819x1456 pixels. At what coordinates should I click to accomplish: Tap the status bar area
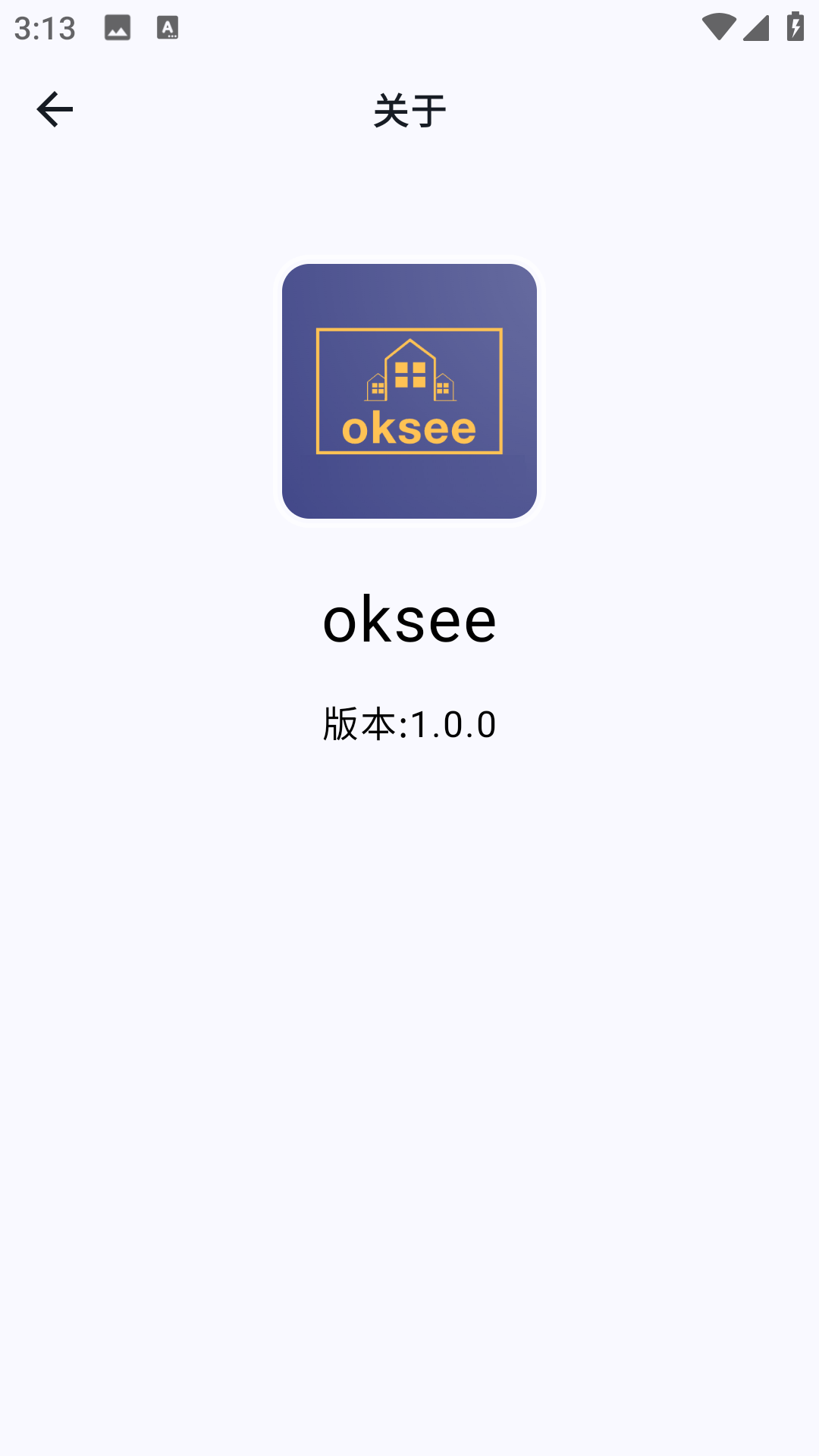coord(409,27)
